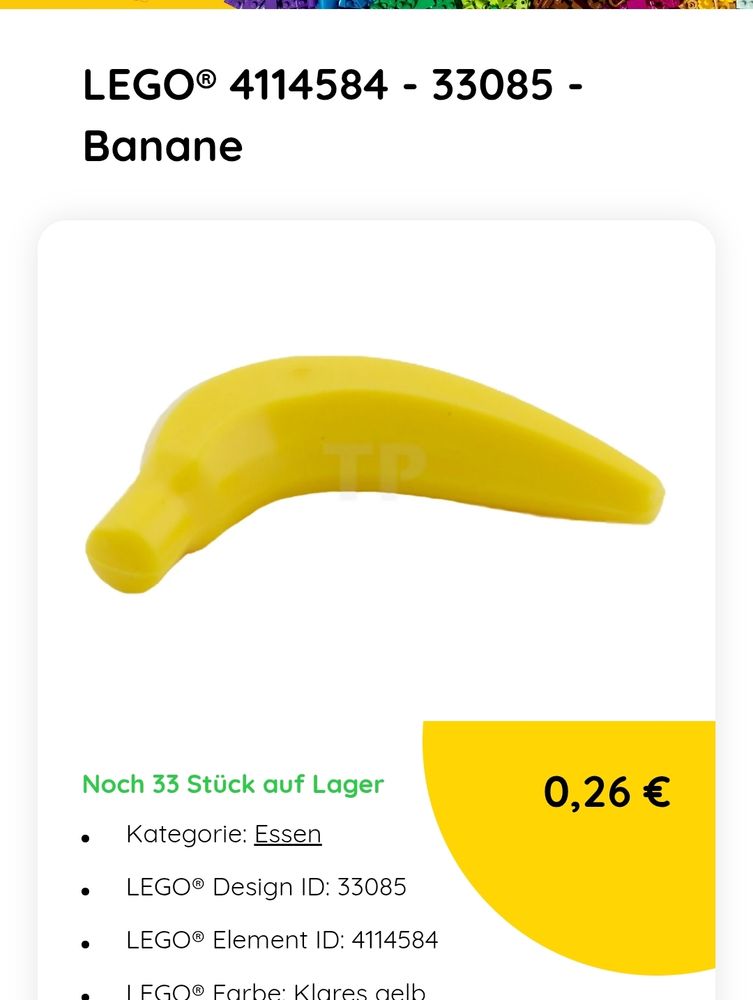Click the LEGO Design ID: 33085 list entry
This screenshot has height=1000, width=753.
click(x=266, y=886)
